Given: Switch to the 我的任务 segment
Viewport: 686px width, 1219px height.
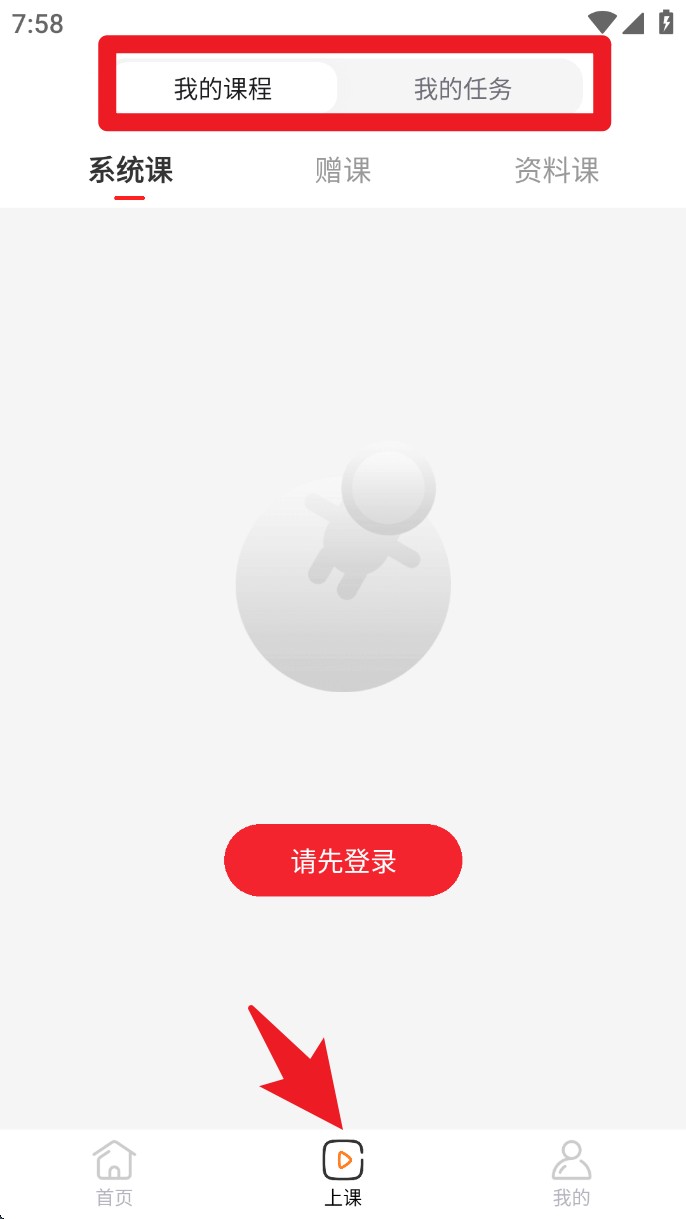Looking at the screenshot, I should [462, 89].
